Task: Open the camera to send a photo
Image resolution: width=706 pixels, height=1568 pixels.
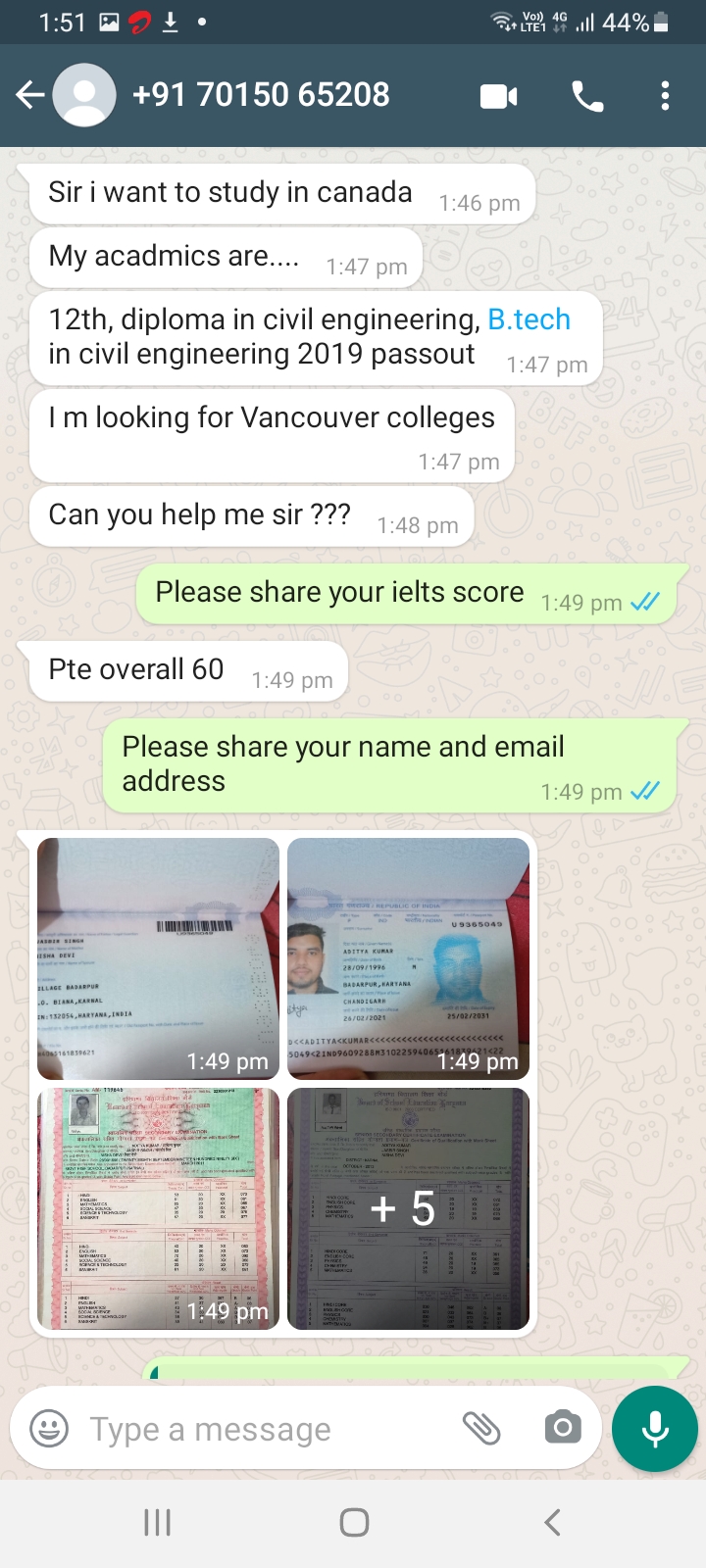Action: click(x=562, y=1427)
